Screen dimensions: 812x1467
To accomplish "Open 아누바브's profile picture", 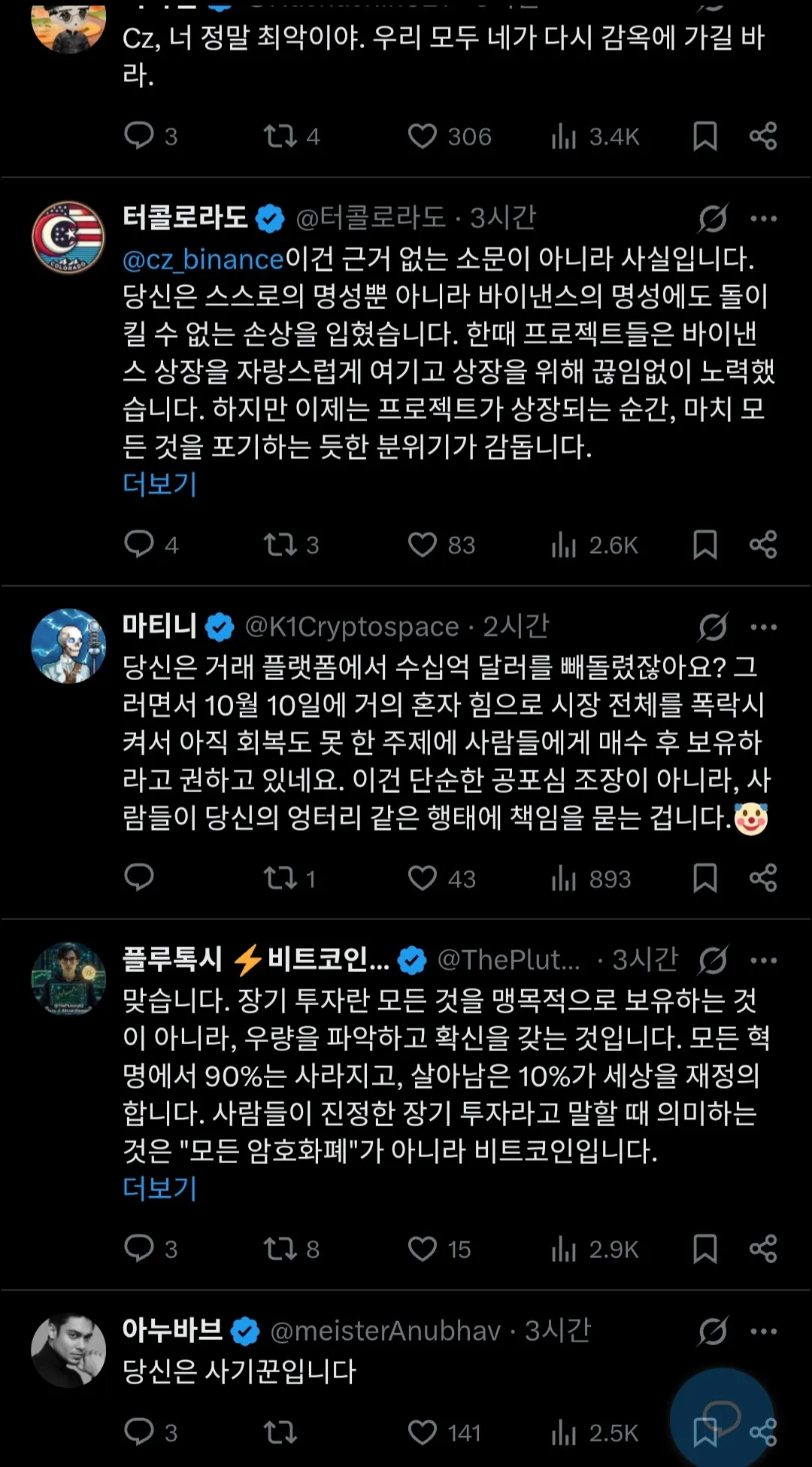I will [x=68, y=1350].
